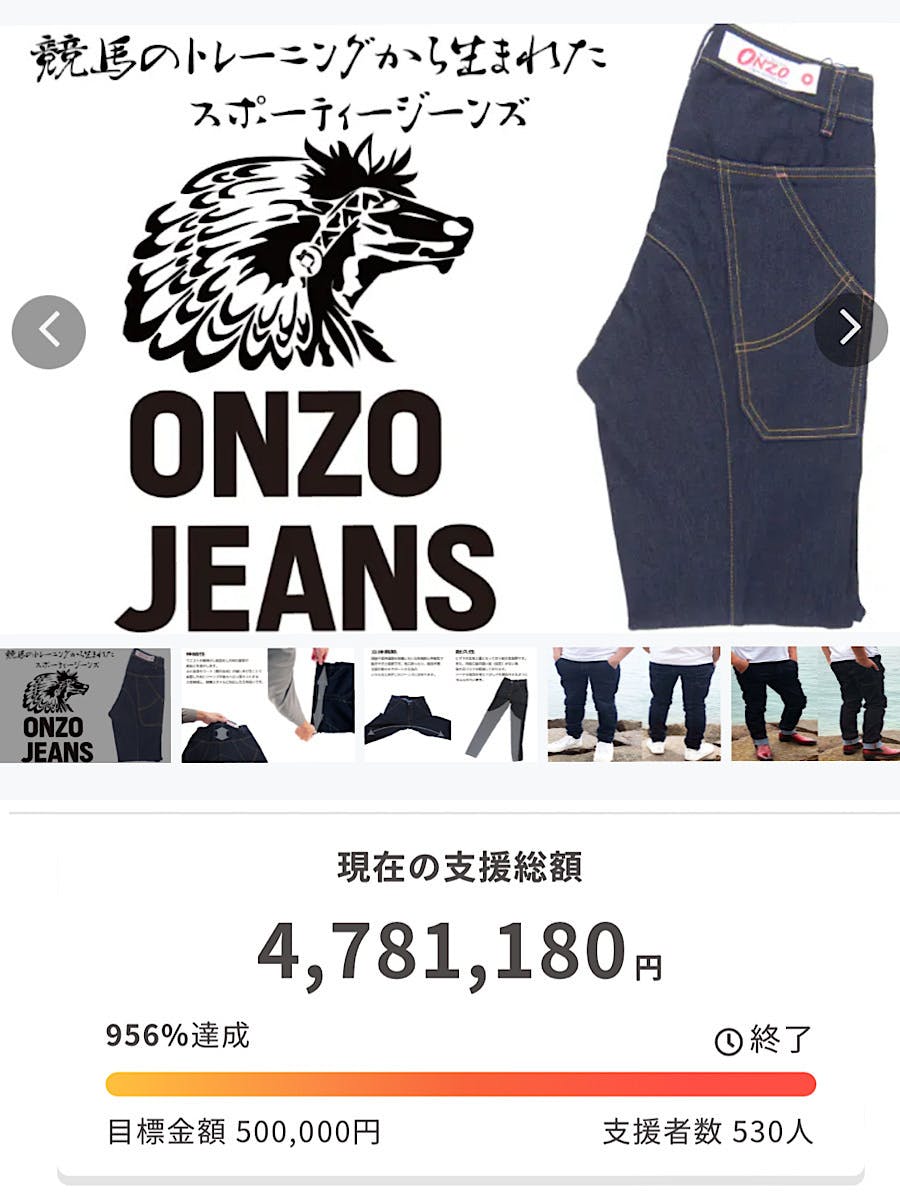Screen dimensions: 900x1200
Task: Select the thumbnail of men in white sneakers
Action: point(634,705)
